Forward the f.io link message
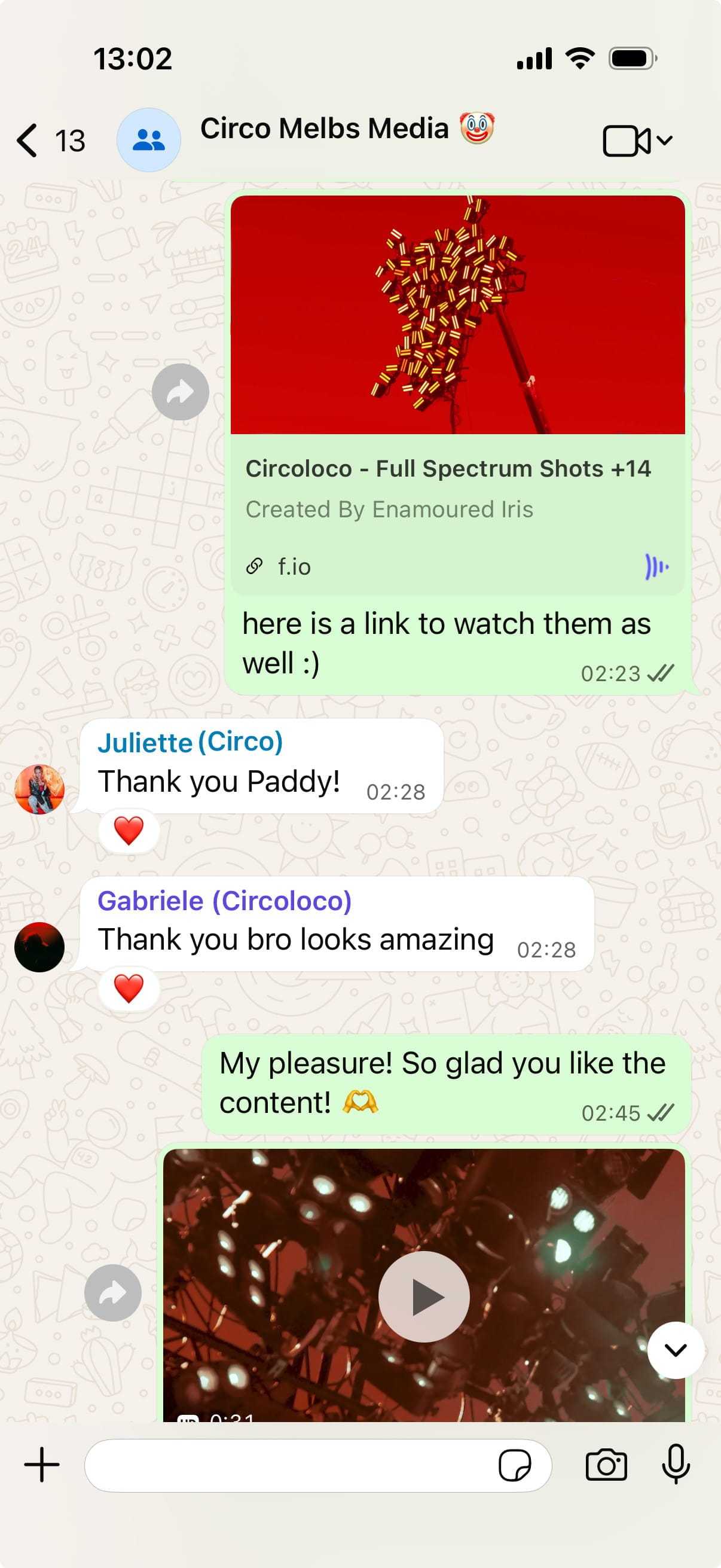The width and height of the screenshot is (721, 1568). pyautogui.click(x=180, y=392)
